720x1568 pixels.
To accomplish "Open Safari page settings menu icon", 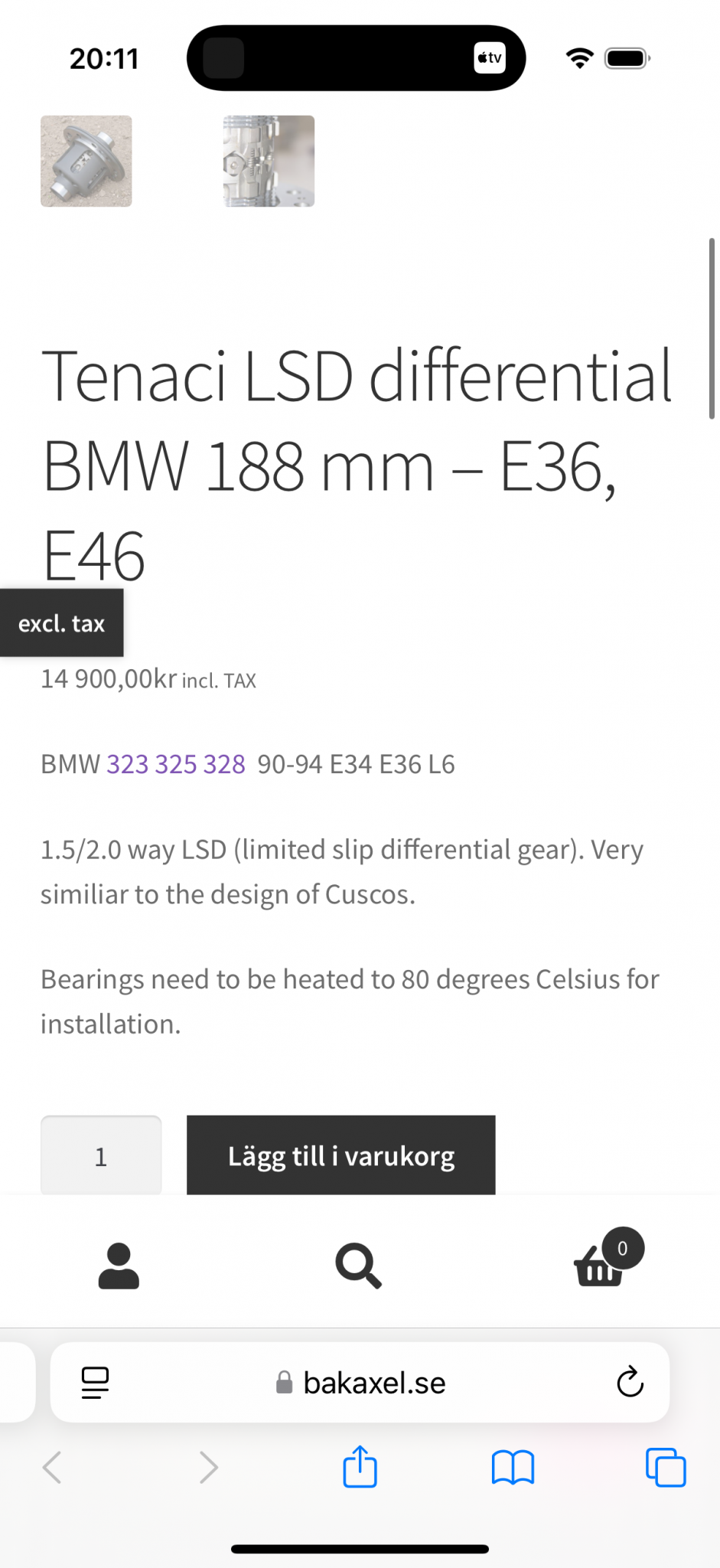I will pyautogui.click(x=95, y=1383).
